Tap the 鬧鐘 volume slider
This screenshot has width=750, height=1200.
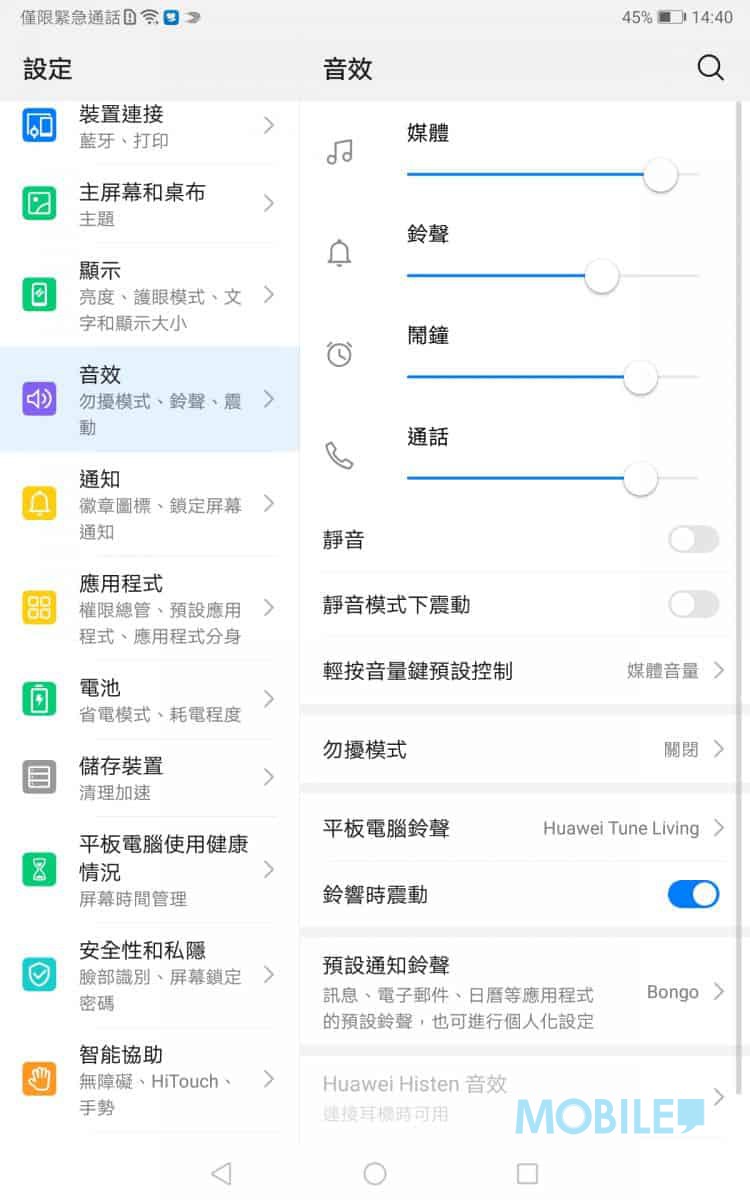[553, 377]
